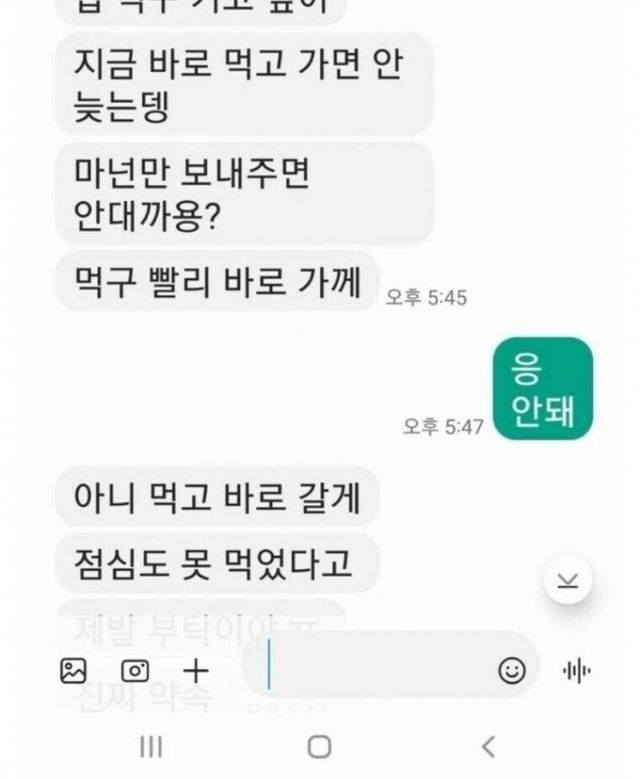Show recent apps from the navigation bar

(x=151, y=746)
